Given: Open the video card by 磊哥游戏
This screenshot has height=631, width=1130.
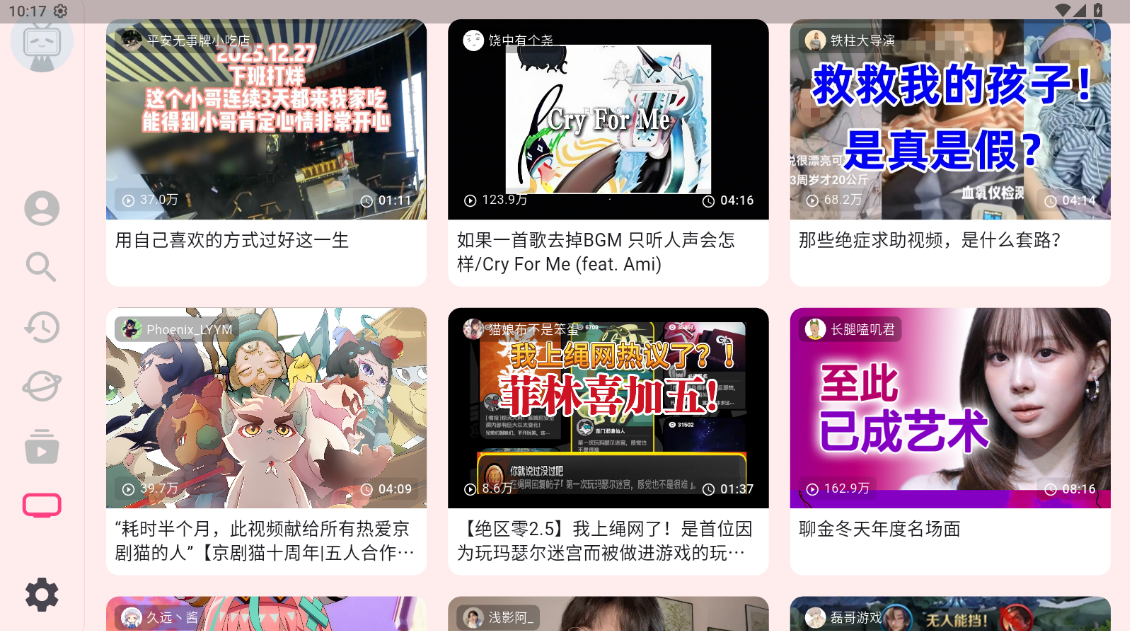Looking at the screenshot, I should [x=950, y=614].
